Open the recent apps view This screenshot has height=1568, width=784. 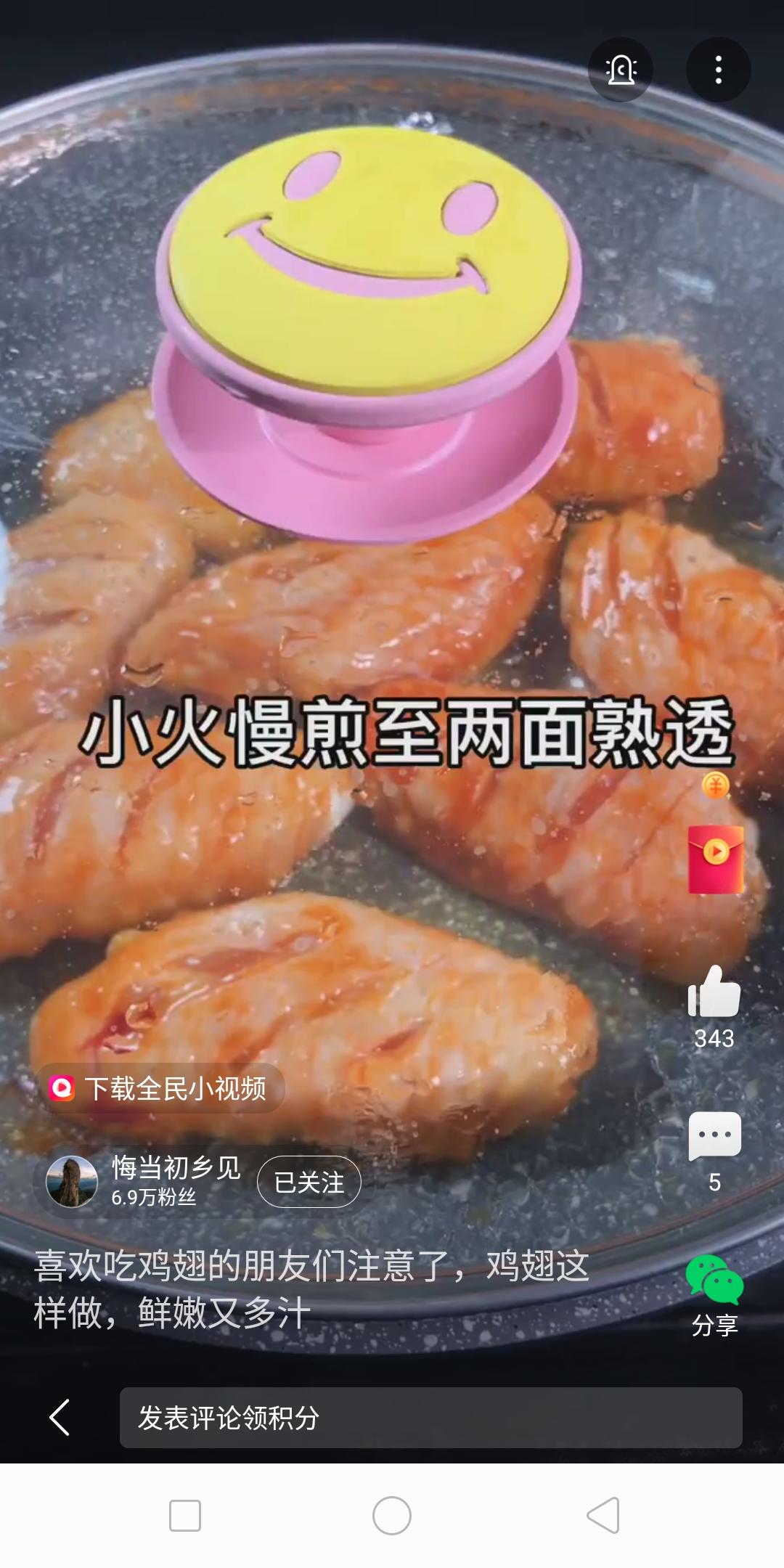tap(185, 1516)
